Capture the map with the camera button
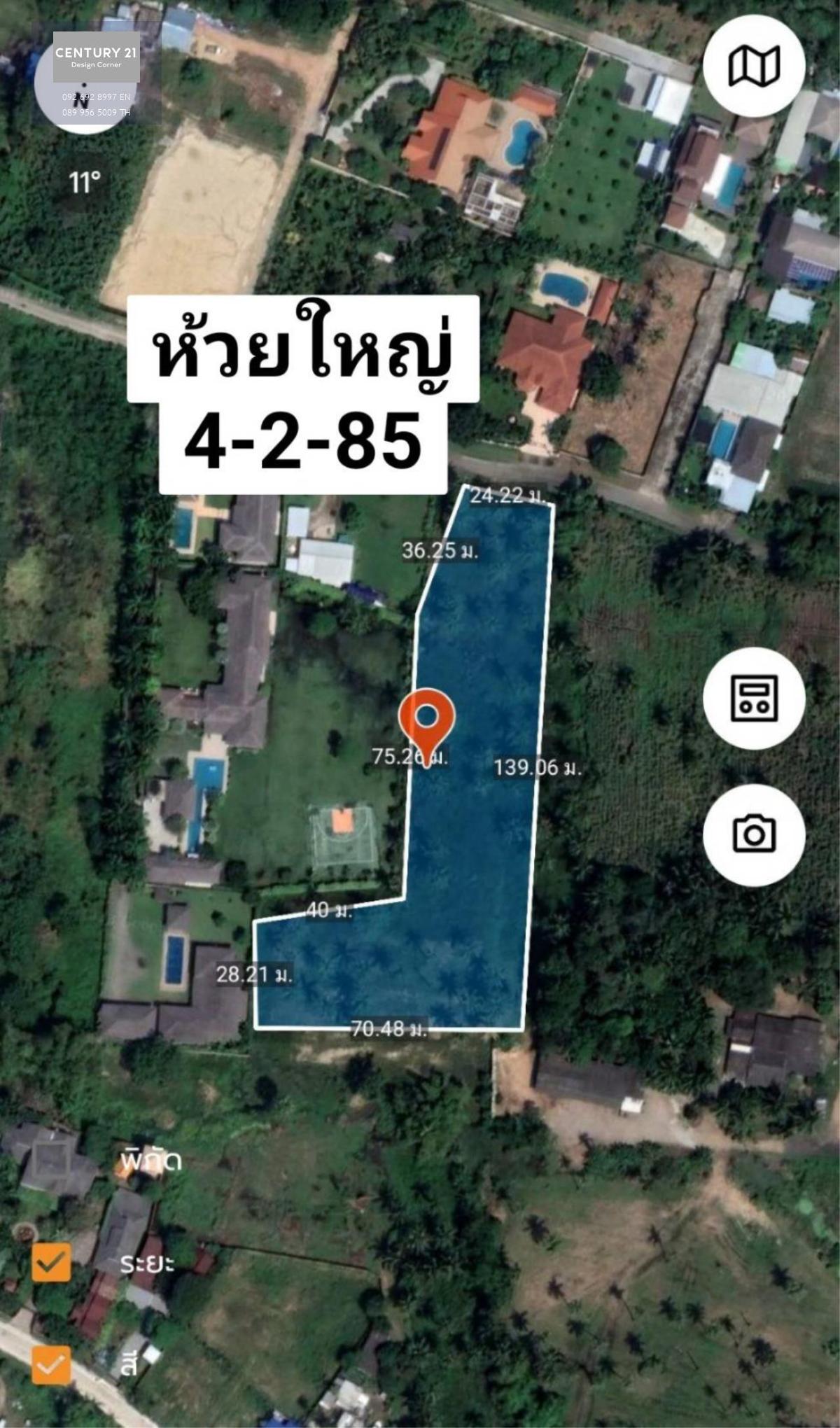The width and height of the screenshot is (840, 1428). [x=754, y=834]
